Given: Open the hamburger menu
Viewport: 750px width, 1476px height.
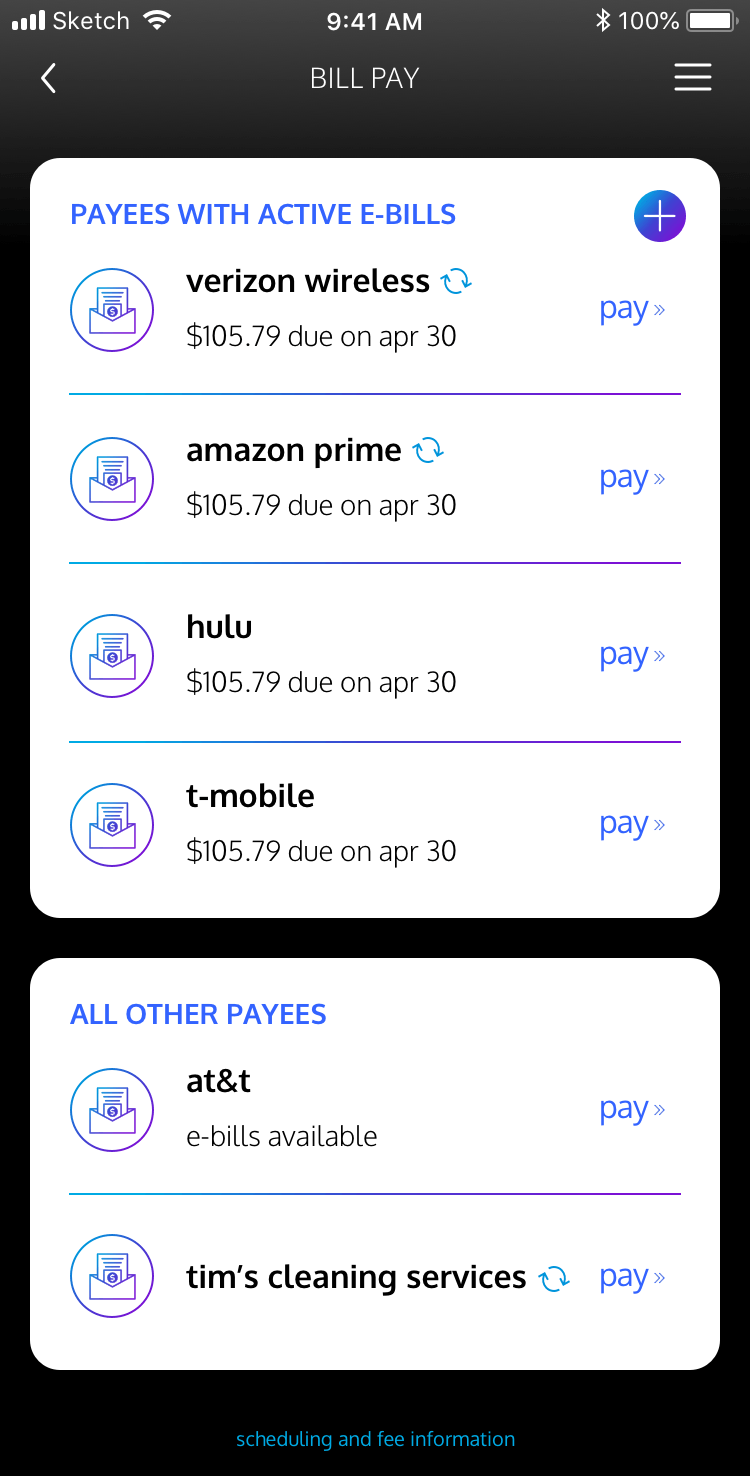Looking at the screenshot, I should [x=692, y=78].
